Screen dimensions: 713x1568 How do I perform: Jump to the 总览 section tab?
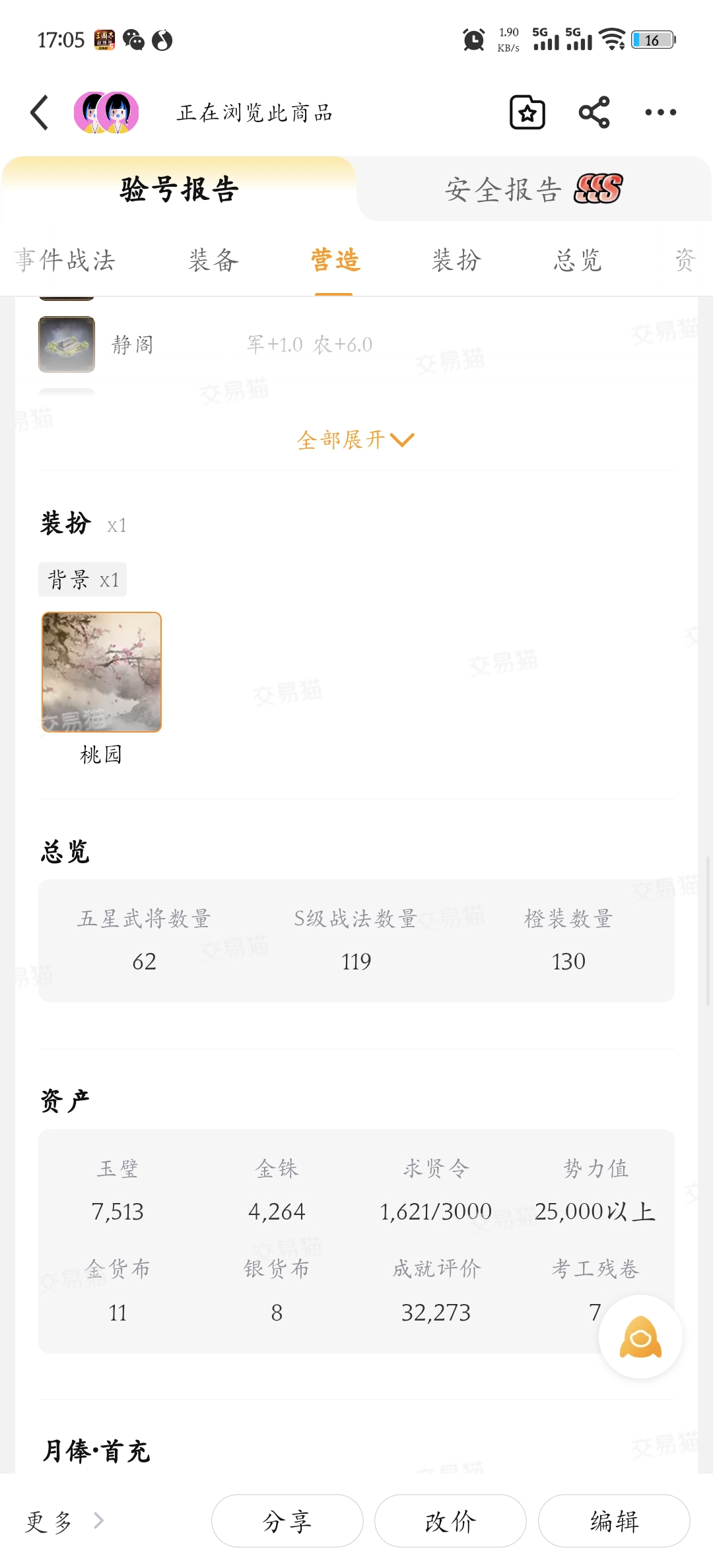(x=578, y=260)
